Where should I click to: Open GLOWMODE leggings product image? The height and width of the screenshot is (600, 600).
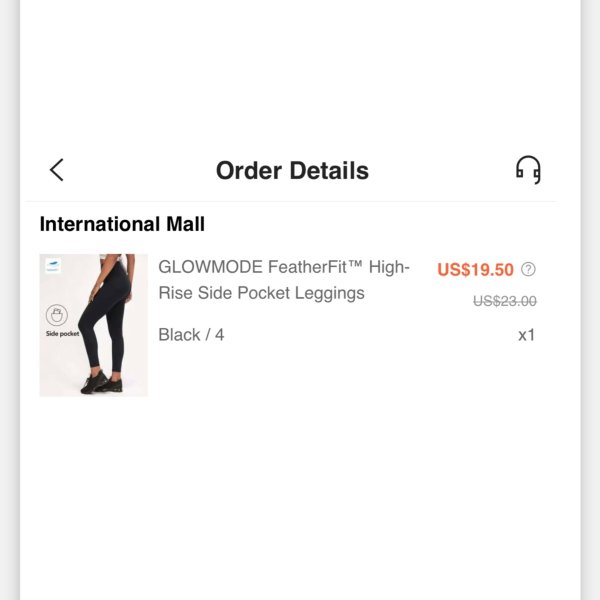[x=93, y=325]
